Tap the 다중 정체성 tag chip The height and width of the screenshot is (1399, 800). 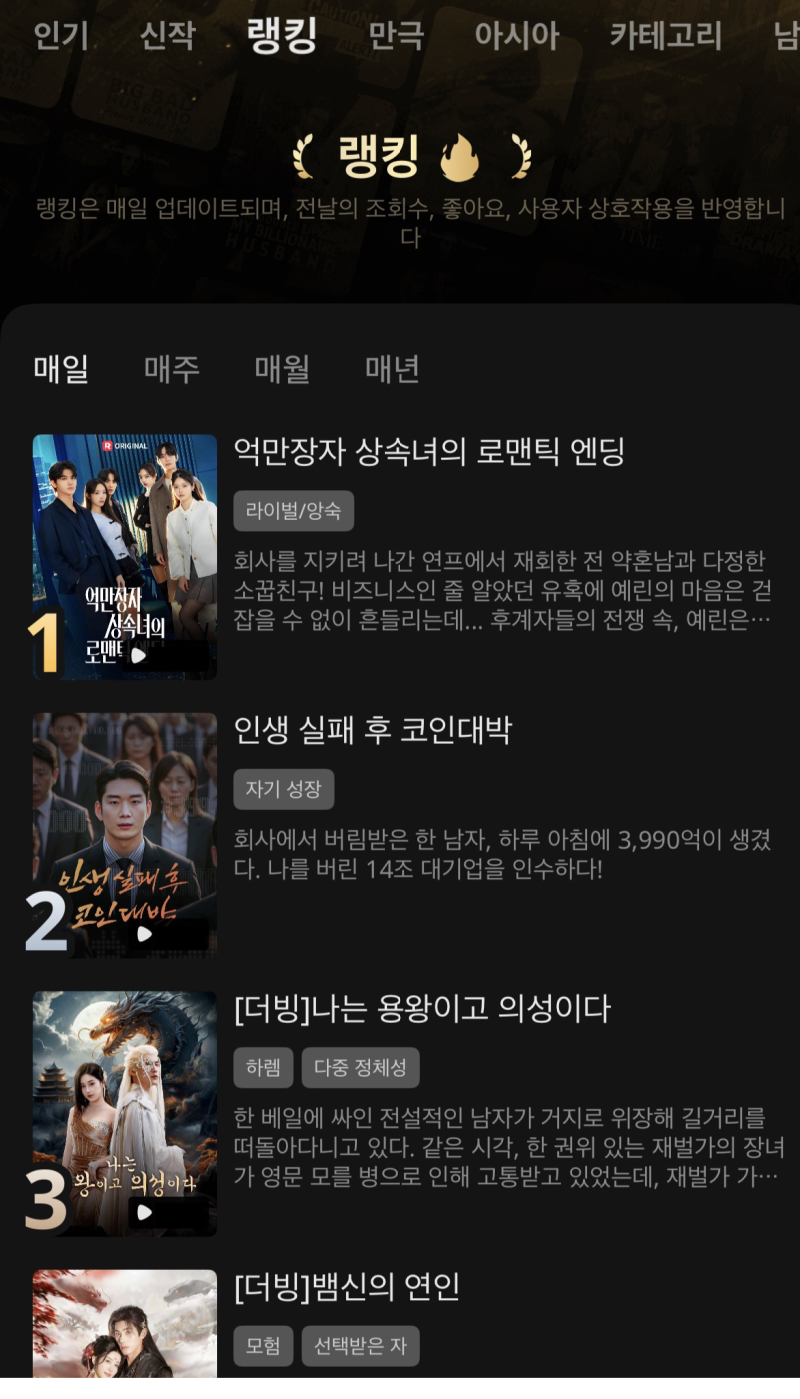(360, 1068)
